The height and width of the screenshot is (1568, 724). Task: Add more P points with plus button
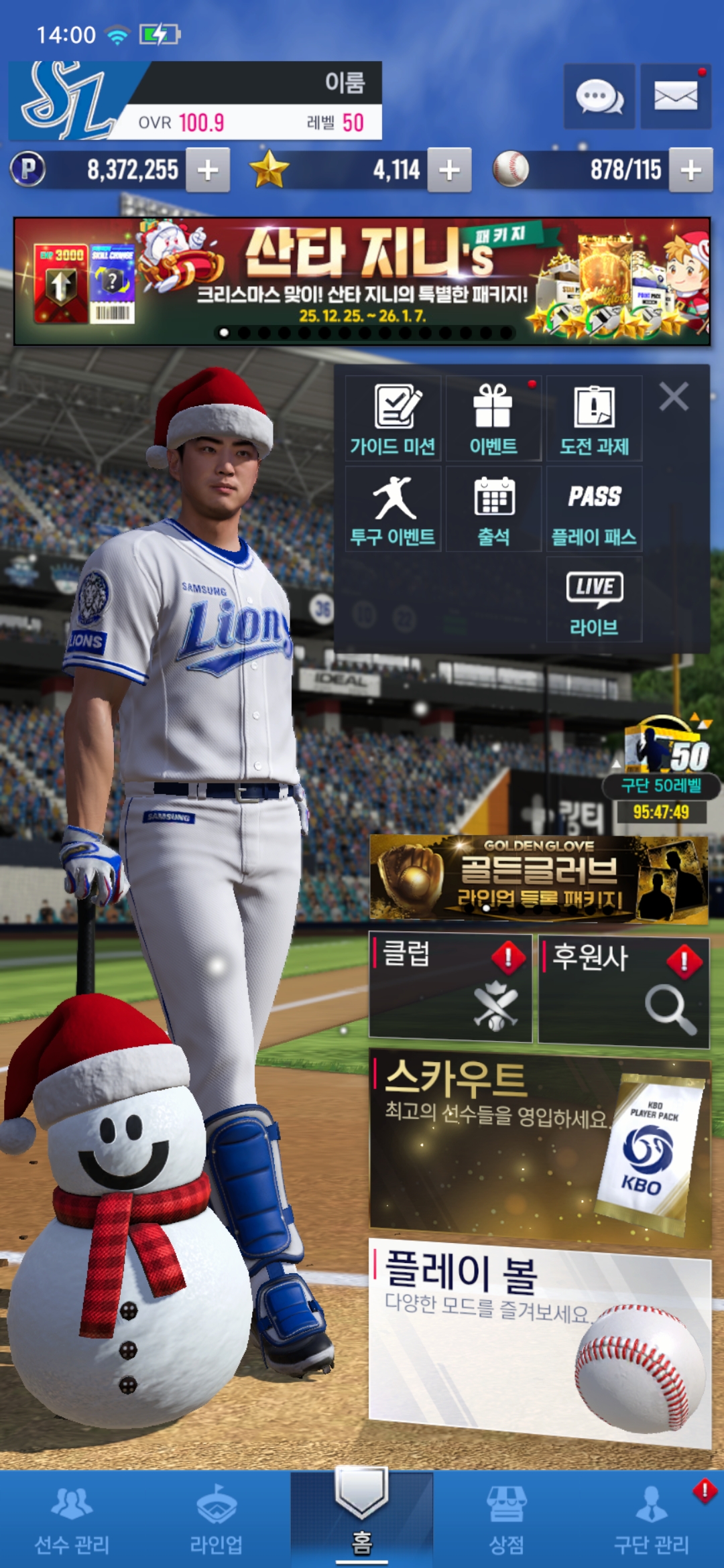pyautogui.click(x=208, y=170)
